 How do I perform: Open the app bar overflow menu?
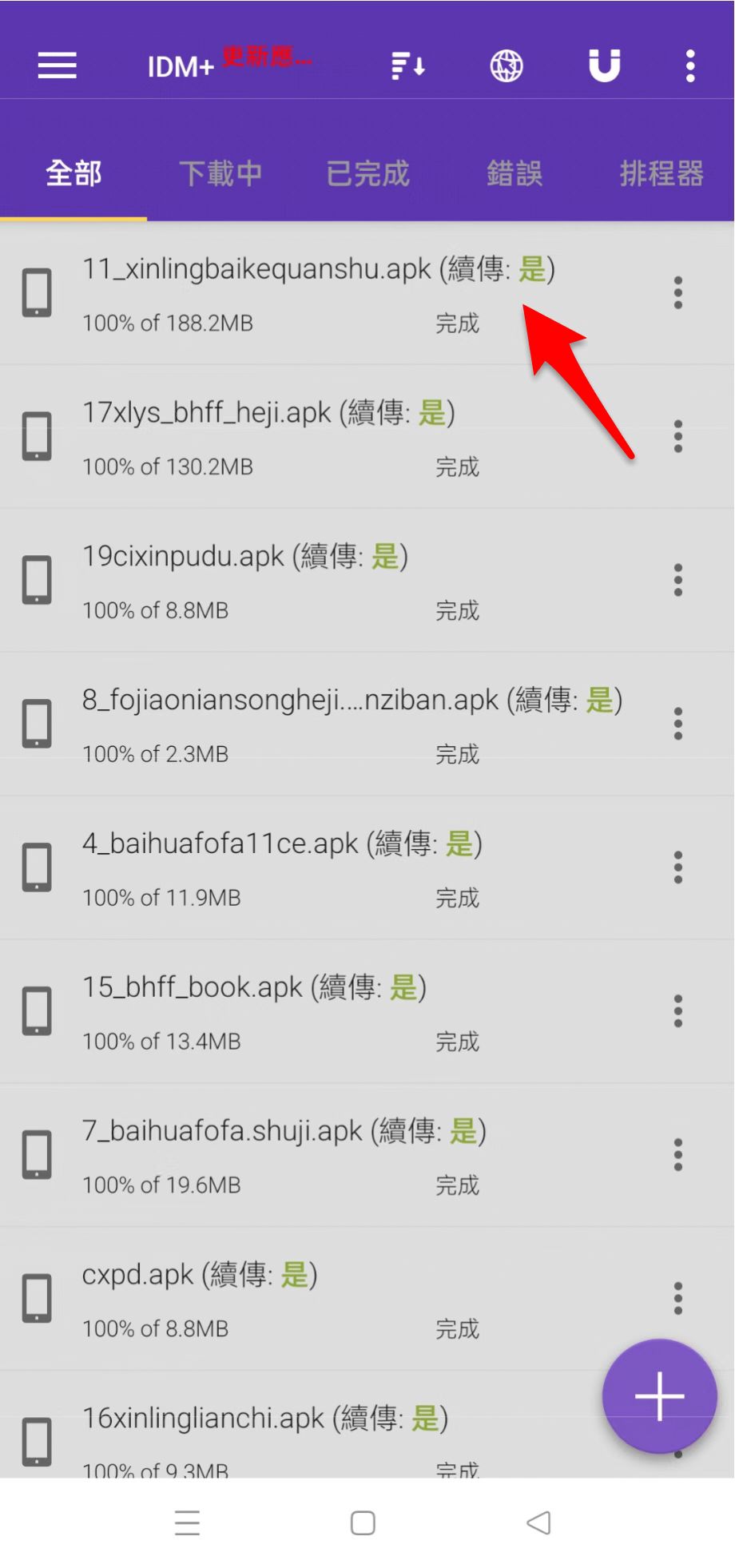[690, 65]
